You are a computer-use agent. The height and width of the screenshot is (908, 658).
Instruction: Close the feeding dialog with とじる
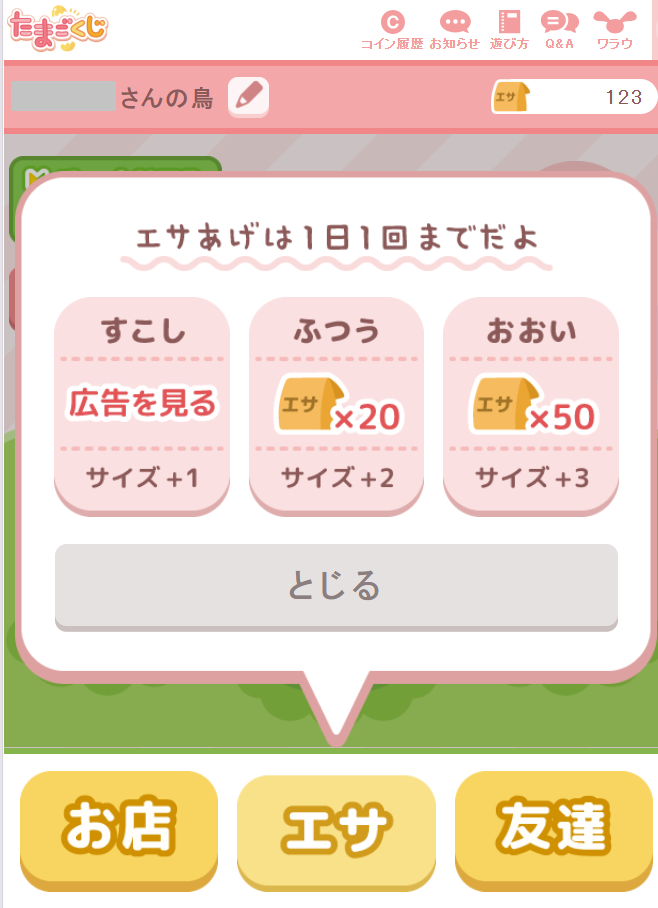pyautogui.click(x=336, y=586)
